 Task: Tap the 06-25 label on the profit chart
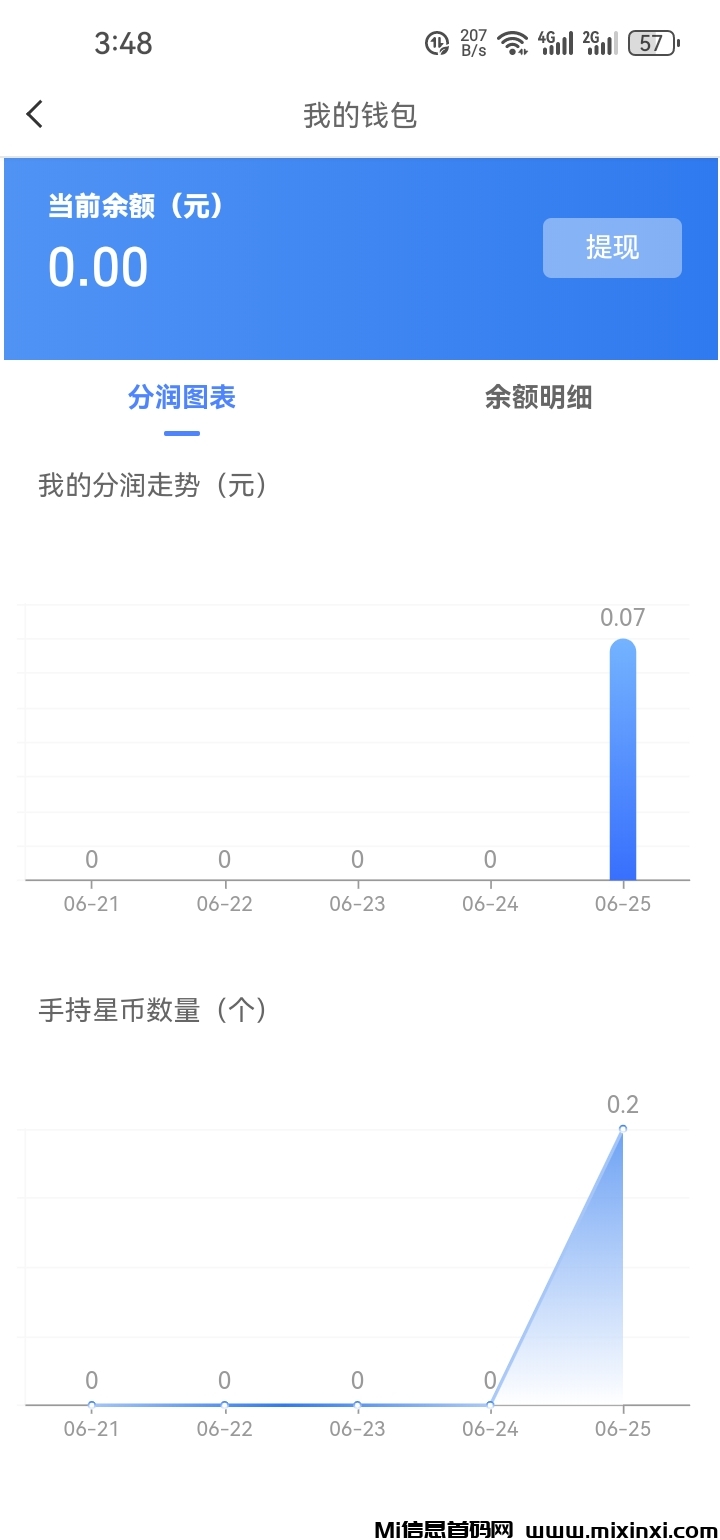[622, 903]
